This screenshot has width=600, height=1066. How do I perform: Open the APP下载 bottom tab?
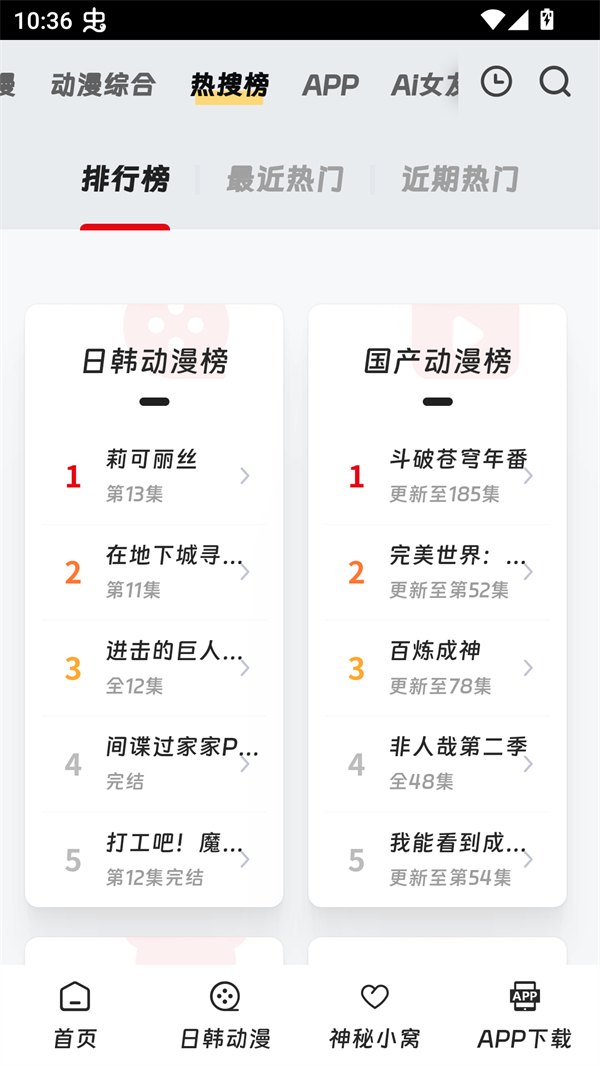point(524,1015)
